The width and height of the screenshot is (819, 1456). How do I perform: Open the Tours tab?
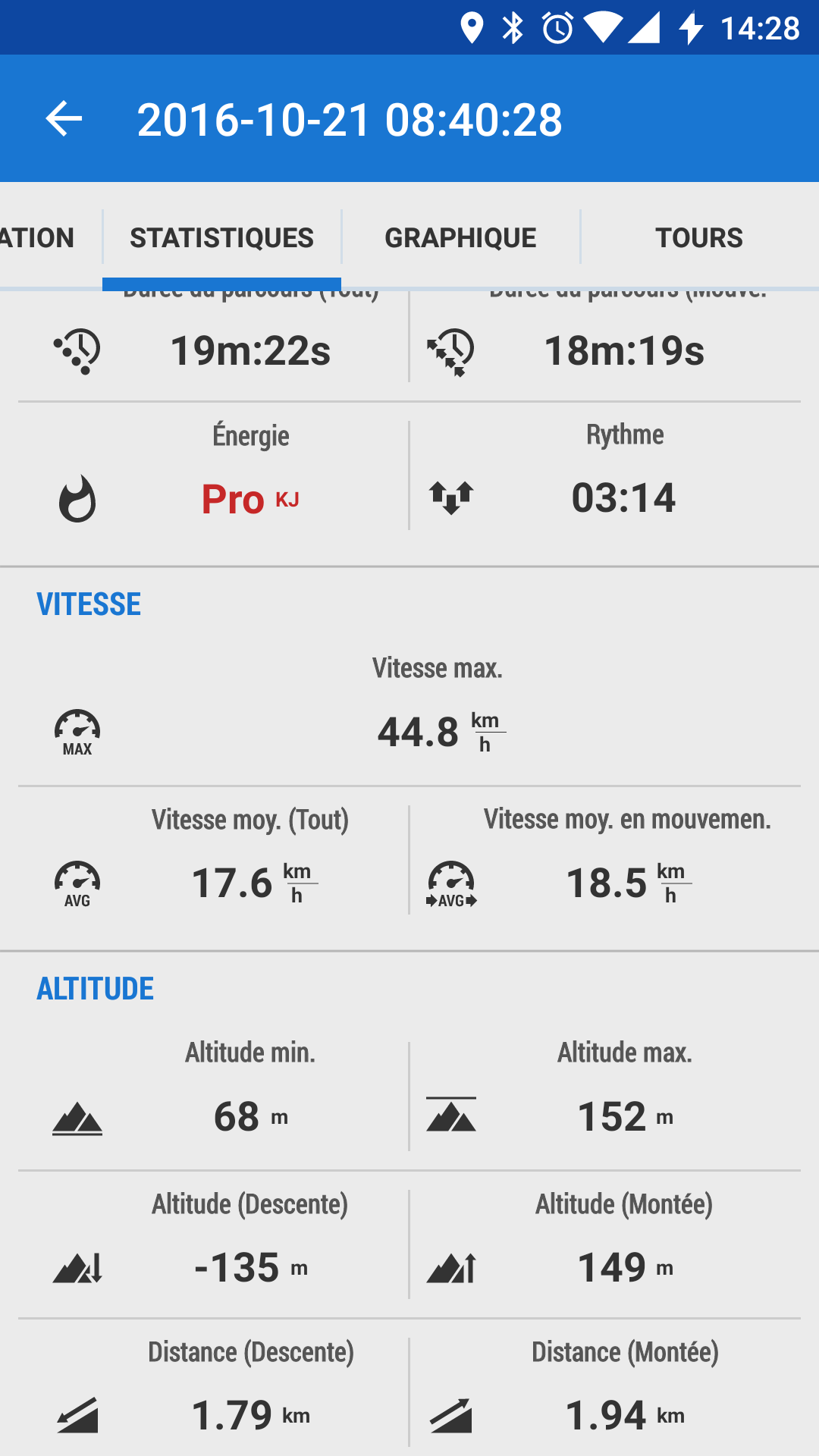[x=699, y=237]
